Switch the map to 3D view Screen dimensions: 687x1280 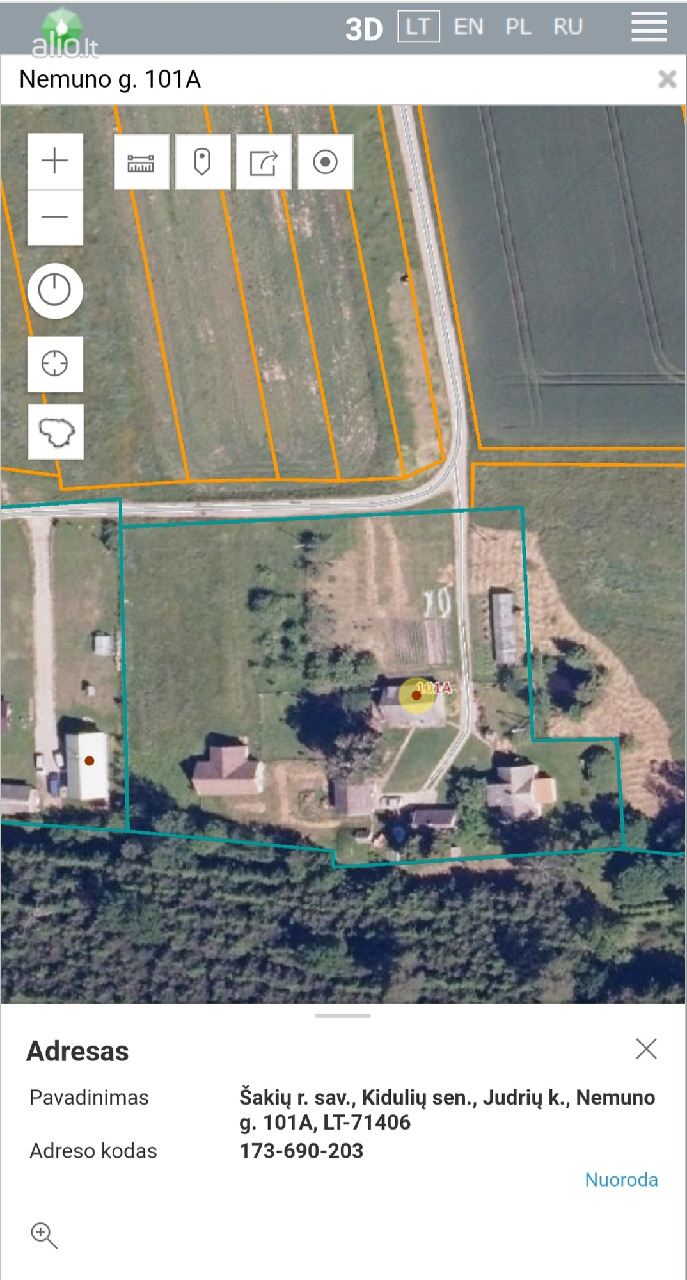pos(364,28)
